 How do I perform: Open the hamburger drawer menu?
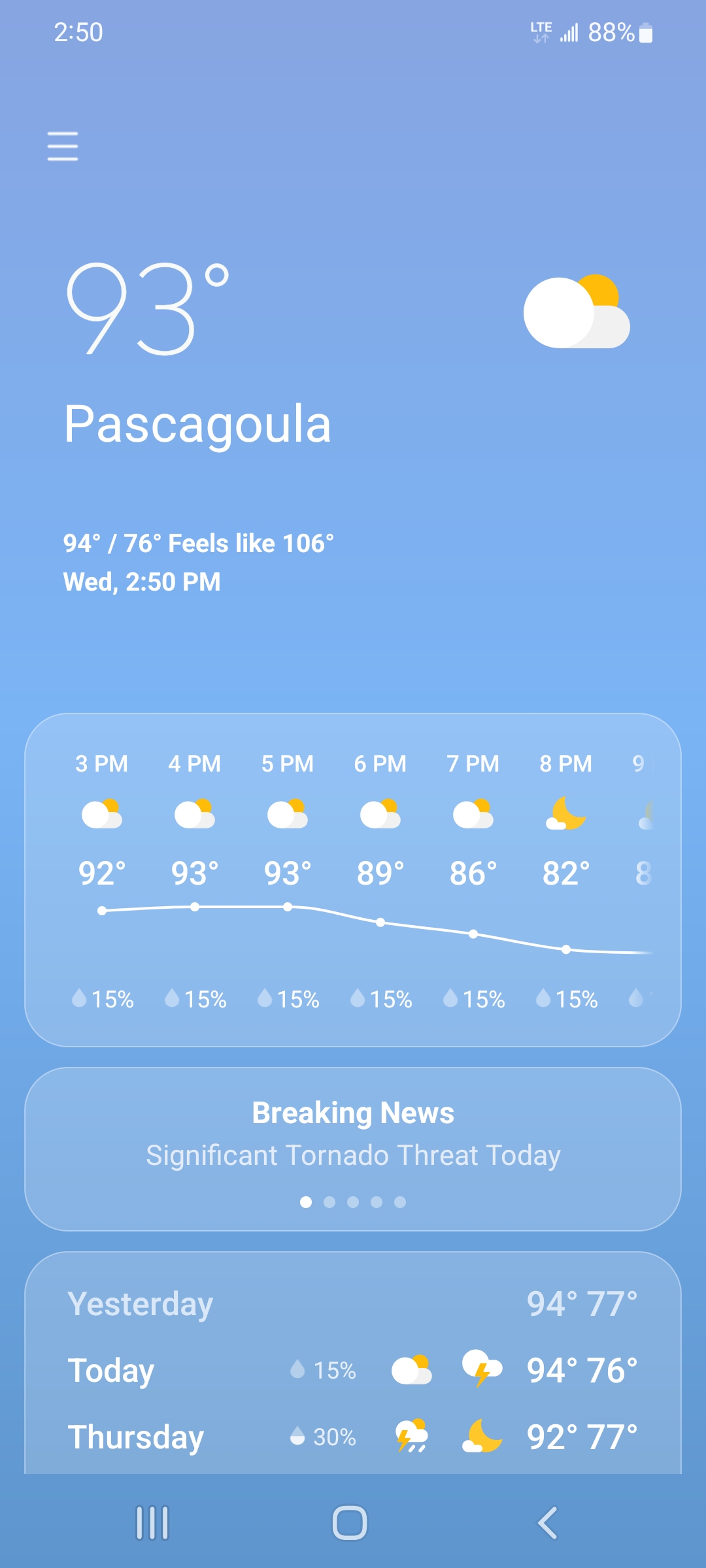coord(63,146)
